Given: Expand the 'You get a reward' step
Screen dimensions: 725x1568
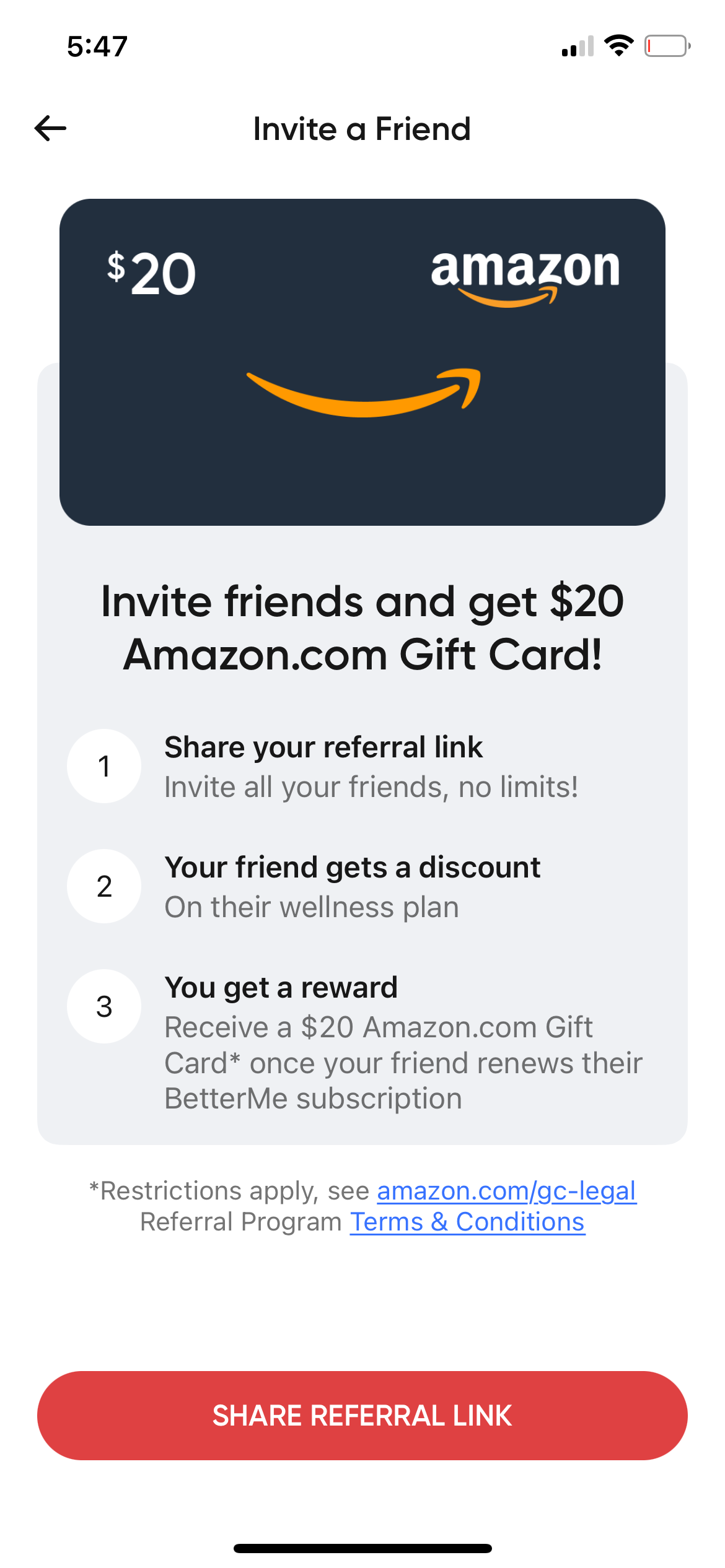Looking at the screenshot, I should [x=281, y=987].
